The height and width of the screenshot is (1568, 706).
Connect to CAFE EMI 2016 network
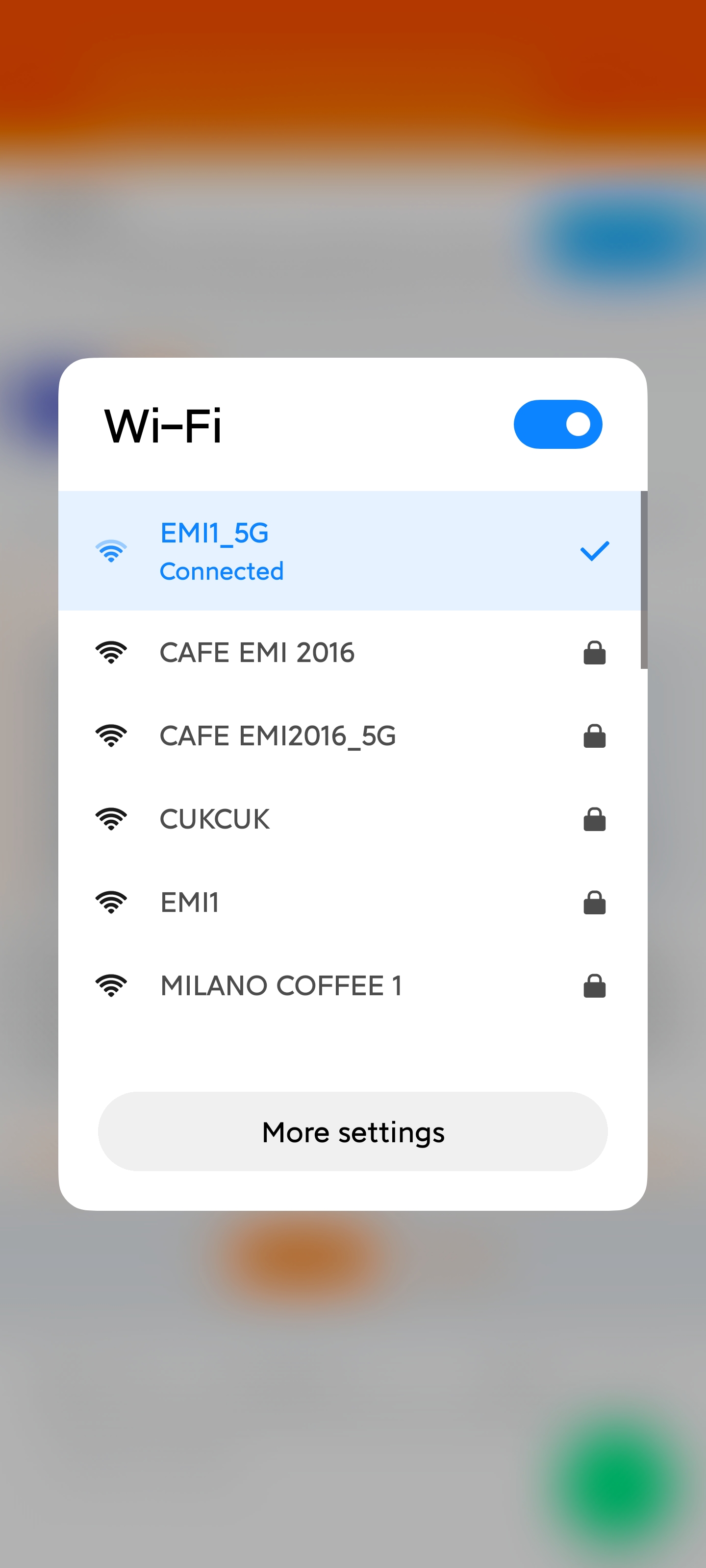(350, 653)
